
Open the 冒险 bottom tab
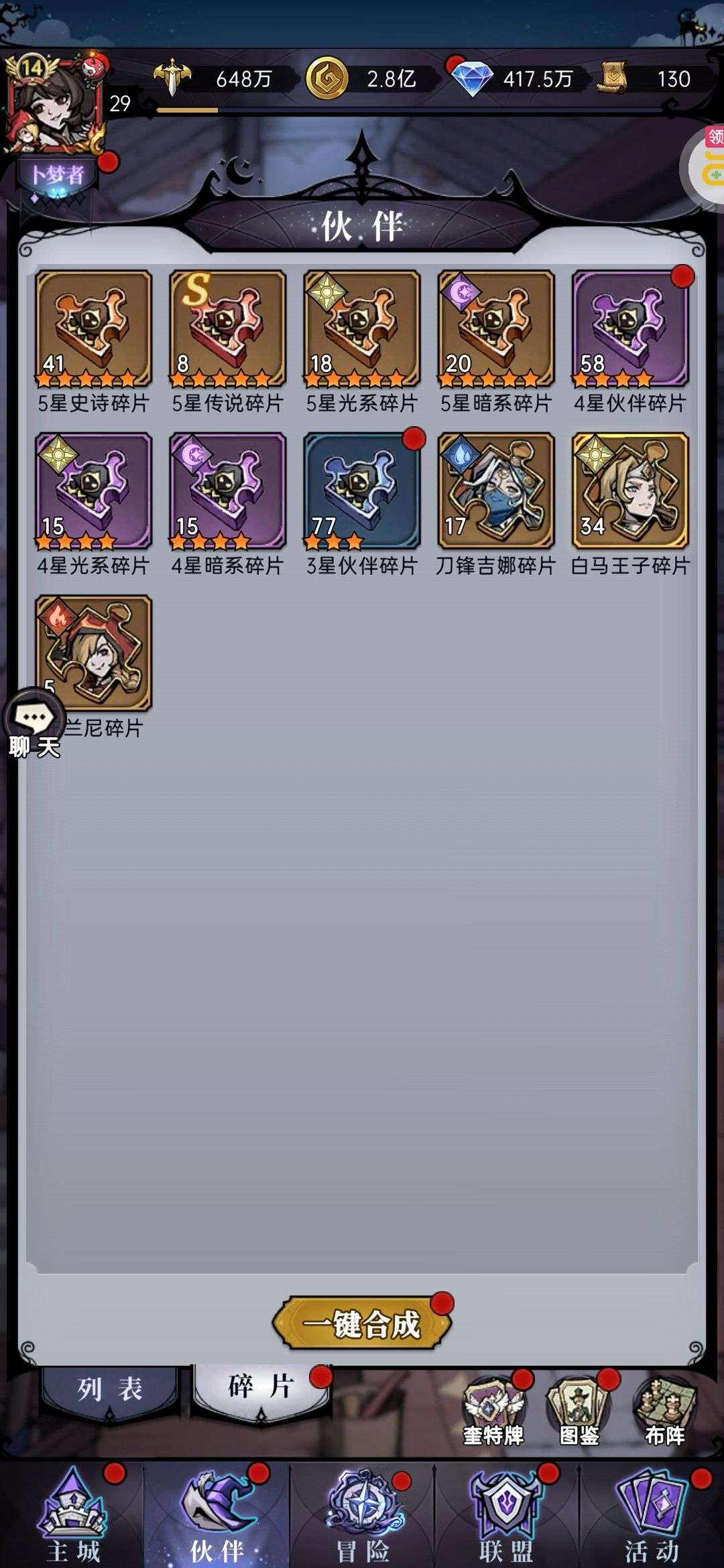click(x=362, y=1516)
